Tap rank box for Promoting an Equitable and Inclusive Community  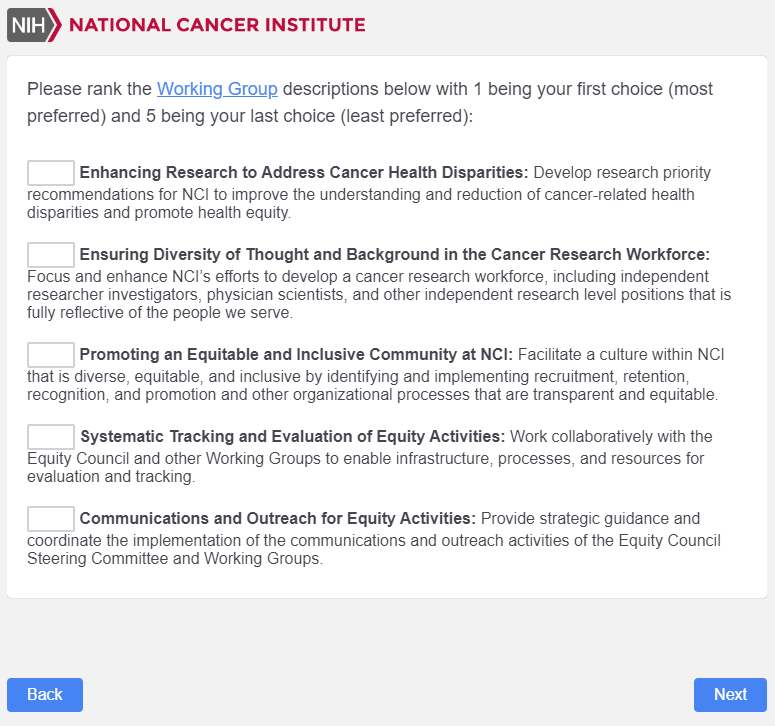tap(51, 355)
